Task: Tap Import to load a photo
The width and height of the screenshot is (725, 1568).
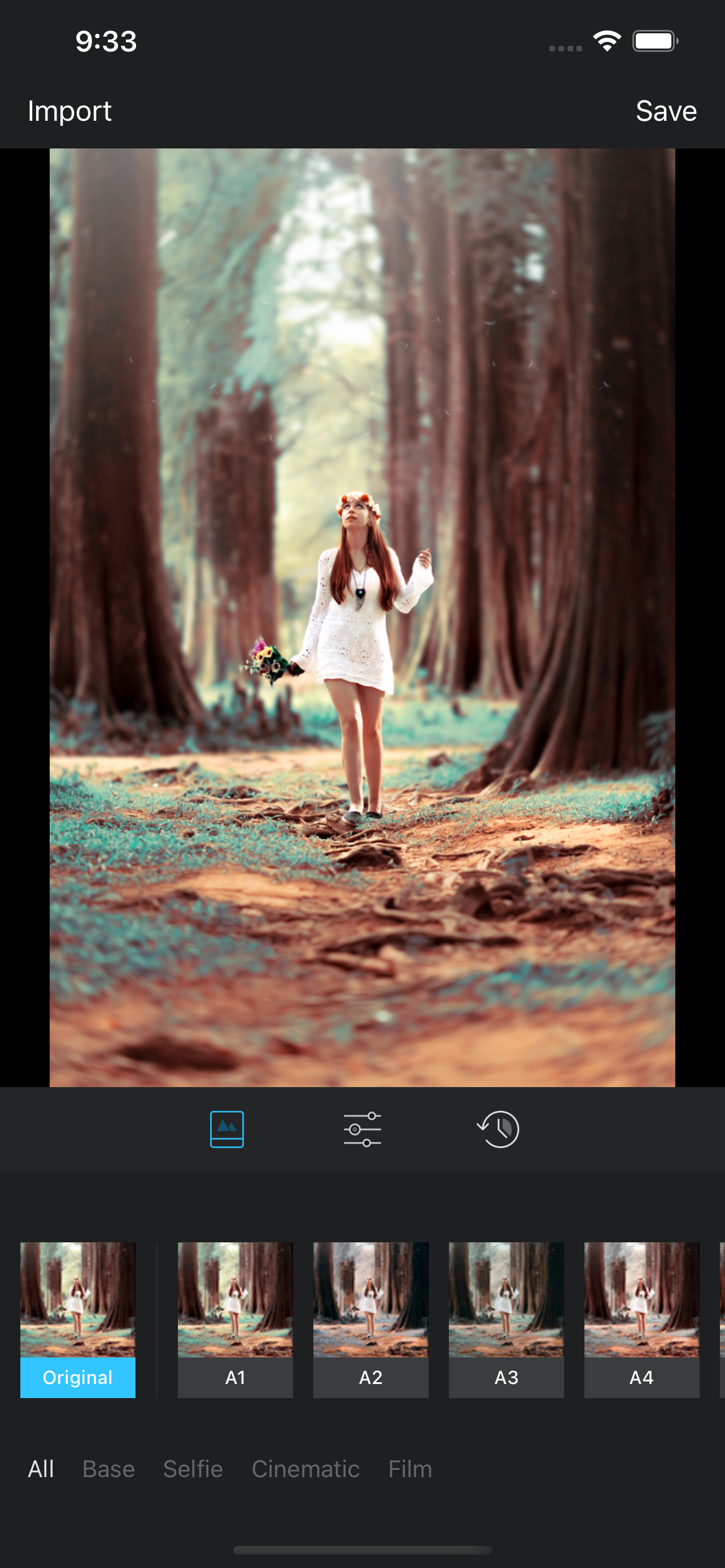Action: coord(69,111)
